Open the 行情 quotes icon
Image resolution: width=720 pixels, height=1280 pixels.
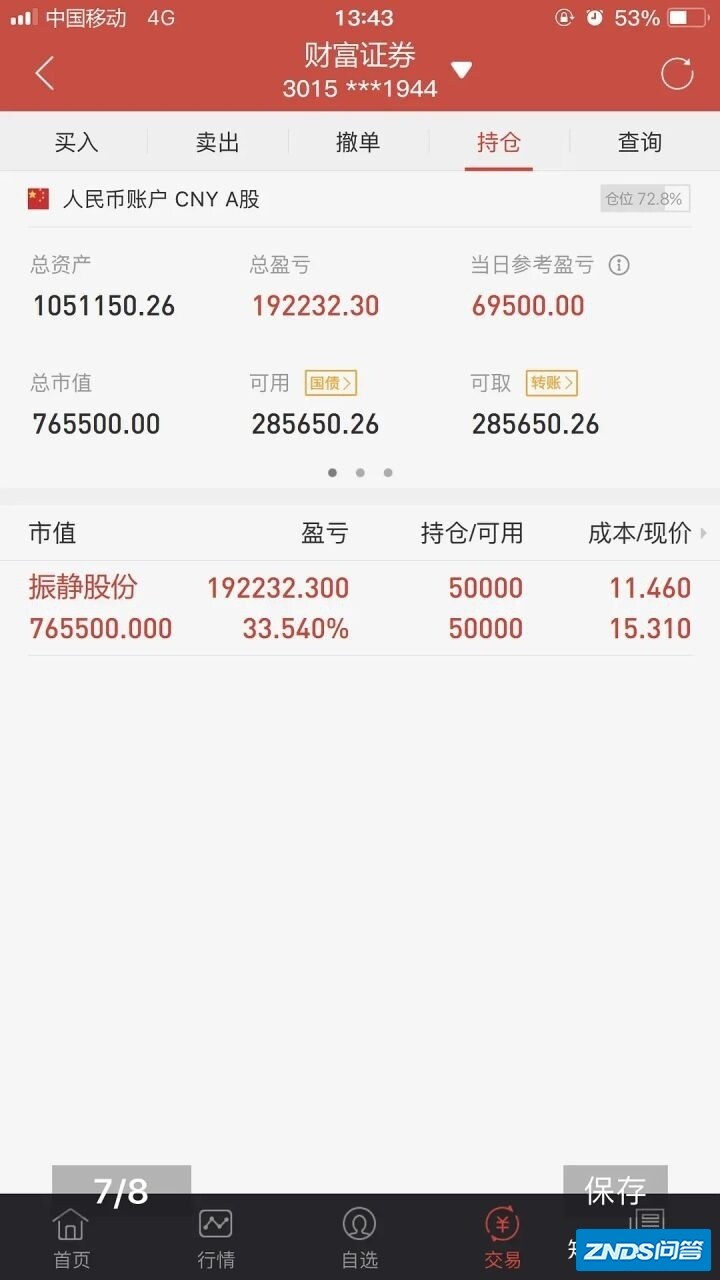pos(214,1235)
